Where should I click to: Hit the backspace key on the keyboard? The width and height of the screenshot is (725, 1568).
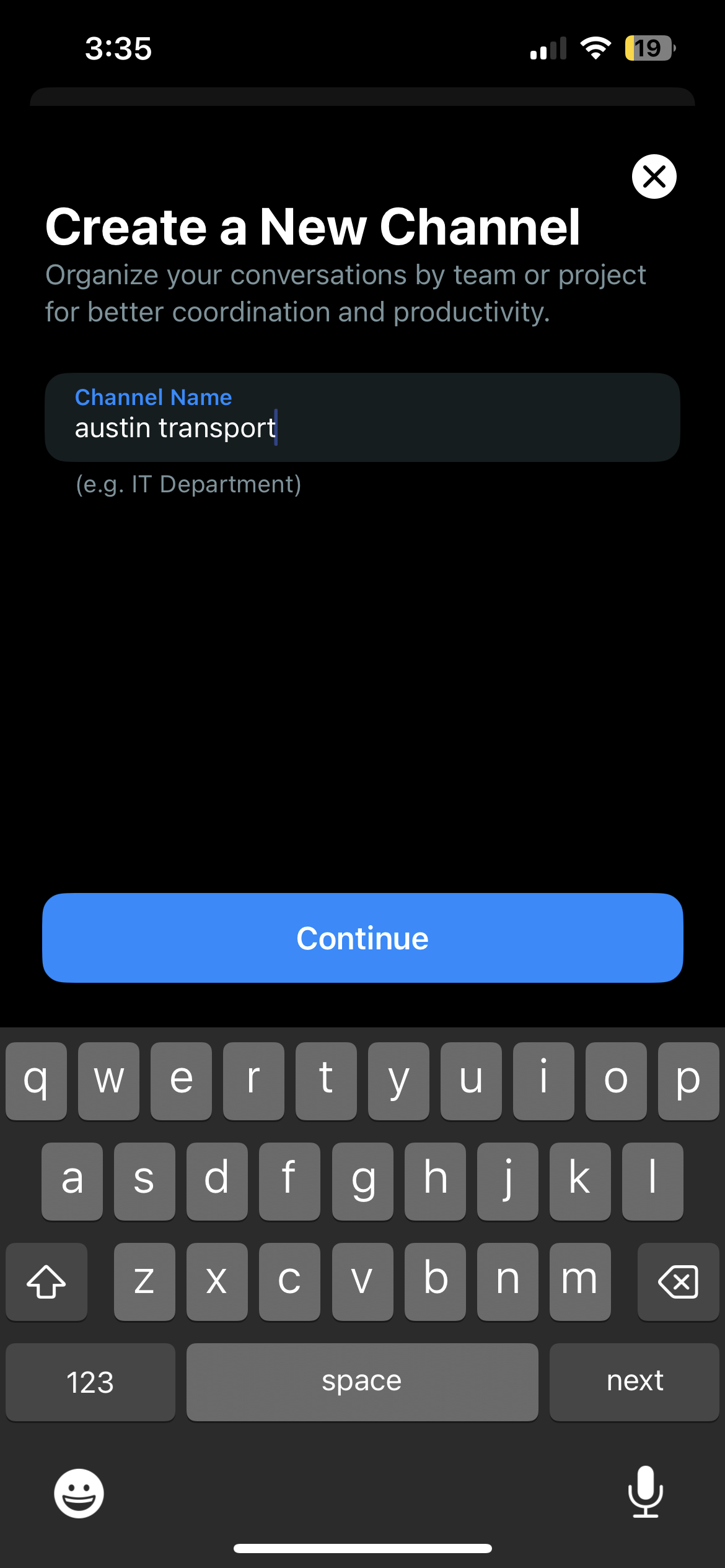(678, 1281)
